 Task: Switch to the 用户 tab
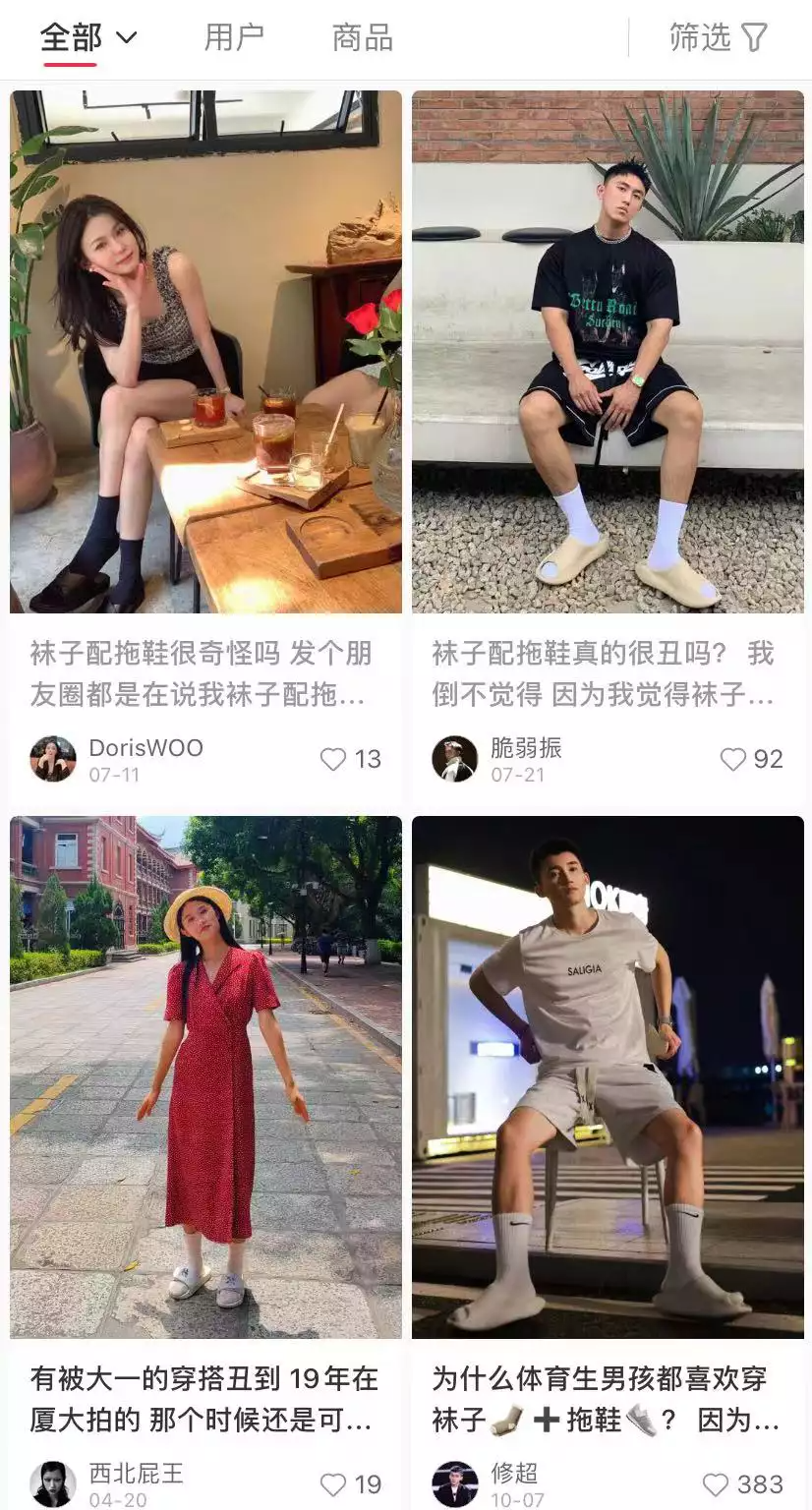point(234,38)
